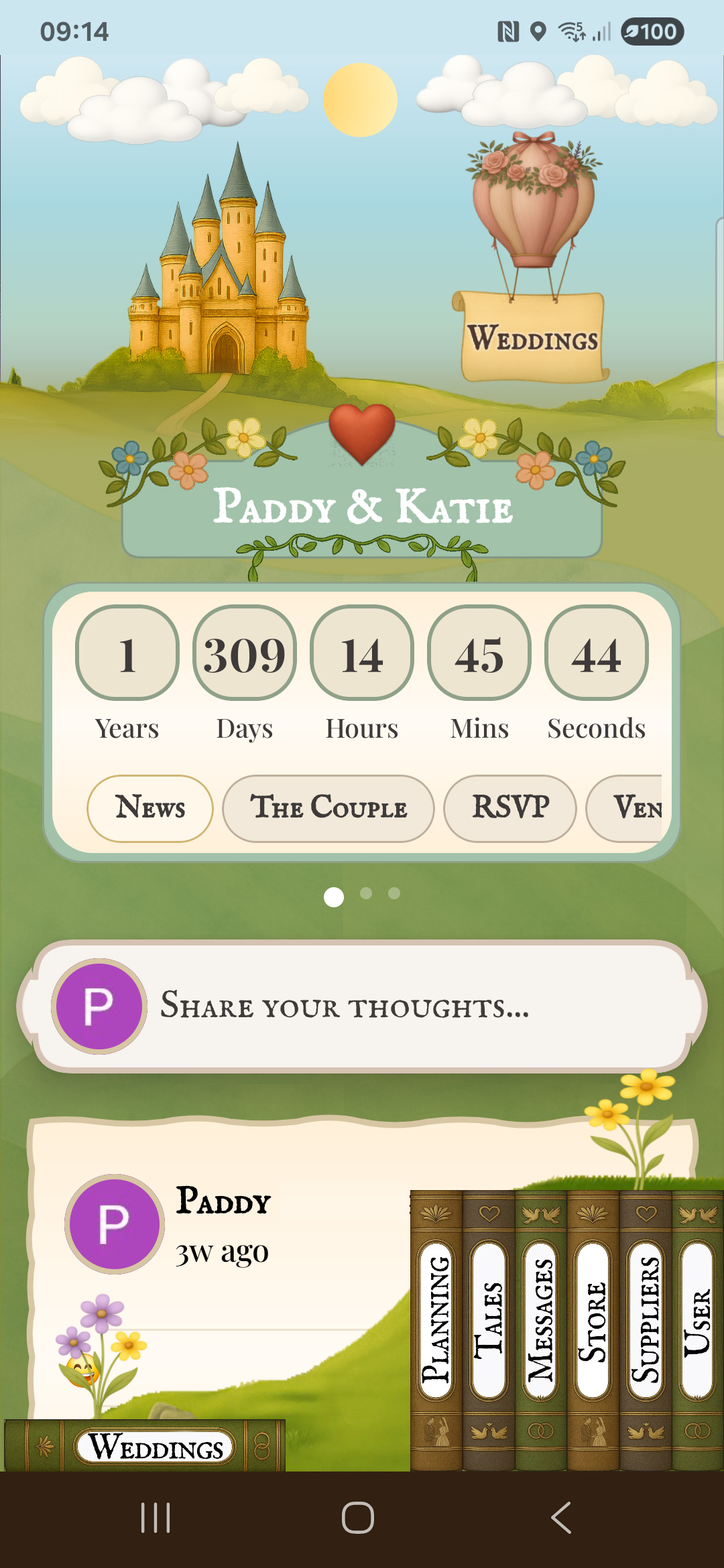Return to the system home screen

click(x=358, y=1518)
